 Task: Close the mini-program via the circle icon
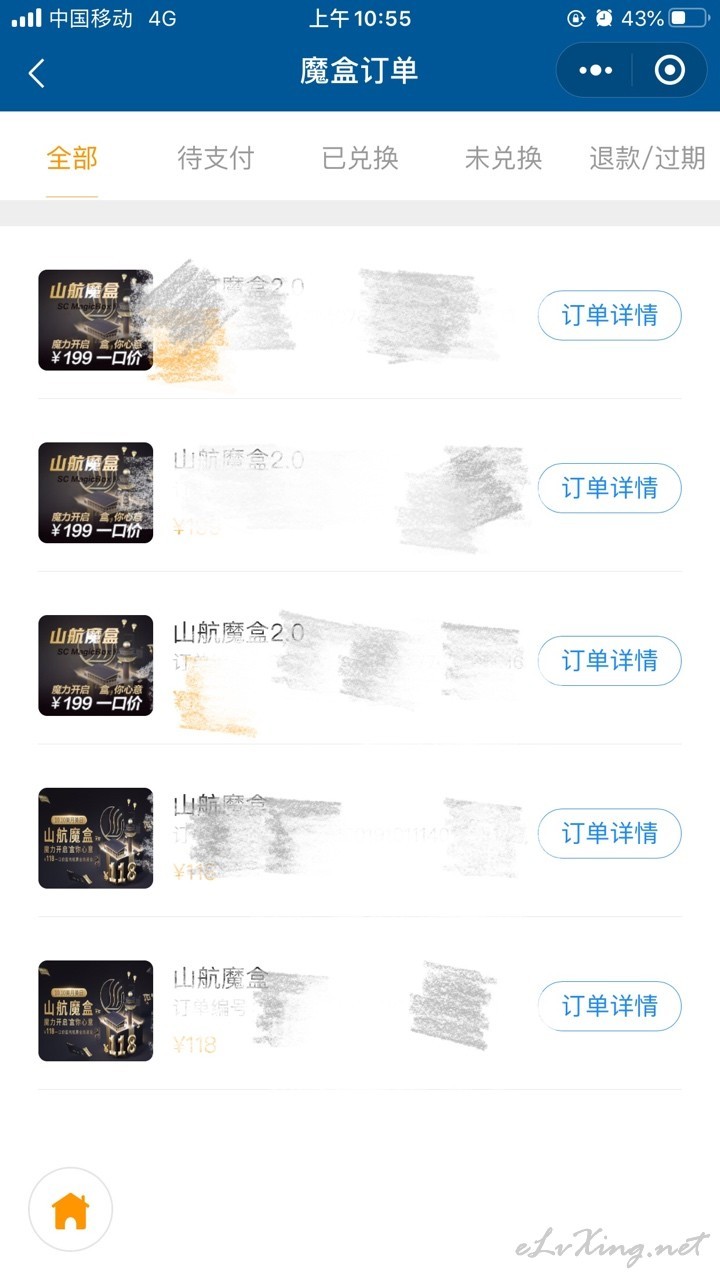click(669, 70)
